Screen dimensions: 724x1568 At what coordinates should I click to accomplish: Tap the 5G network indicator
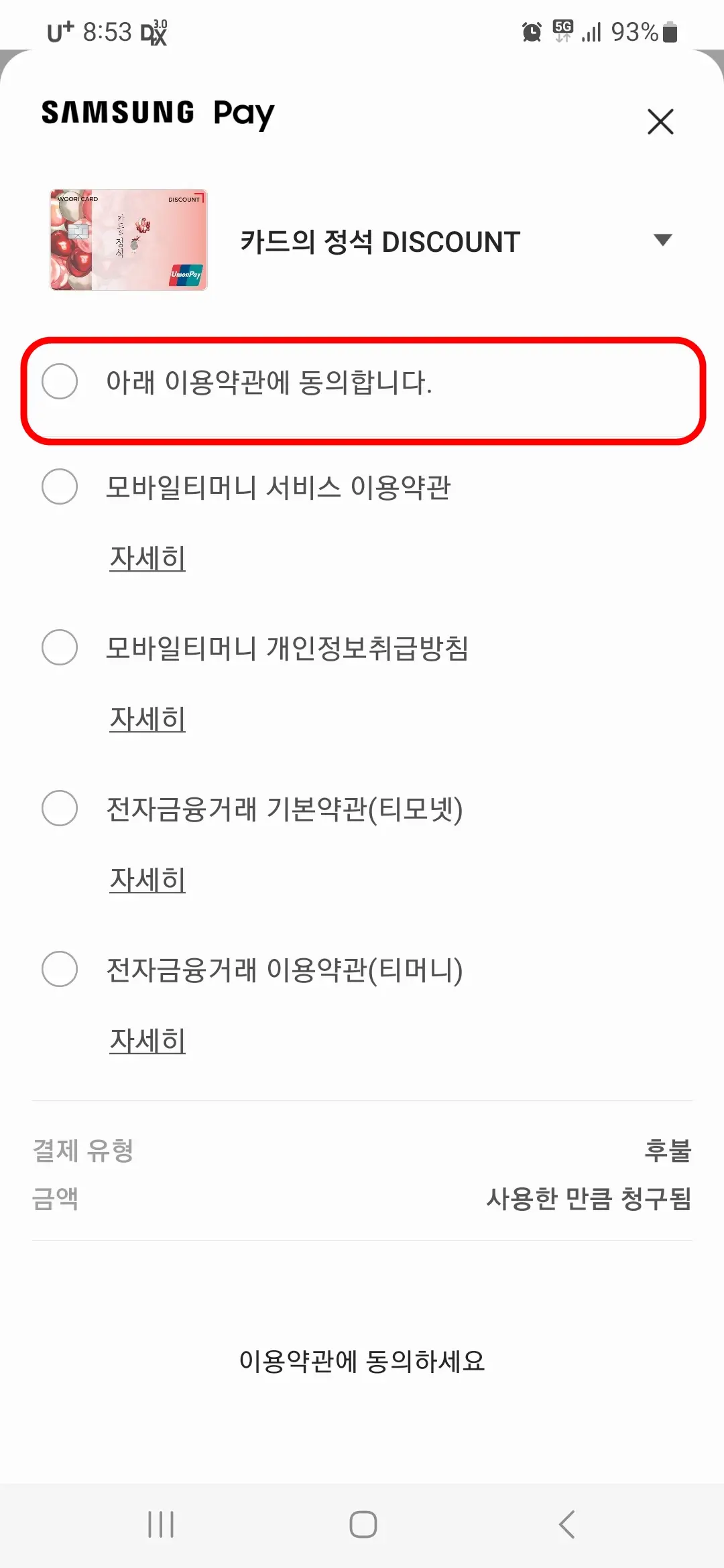coord(560,30)
